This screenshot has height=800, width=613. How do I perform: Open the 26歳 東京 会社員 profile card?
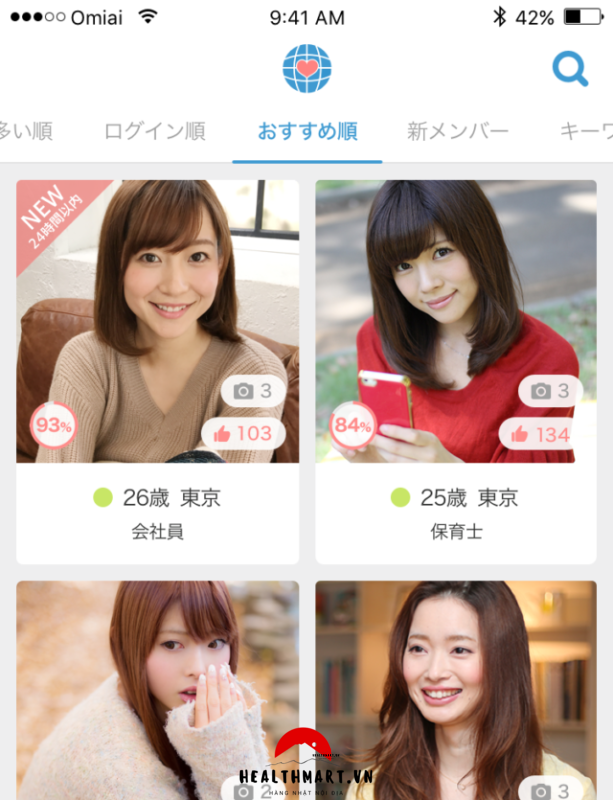point(157,370)
